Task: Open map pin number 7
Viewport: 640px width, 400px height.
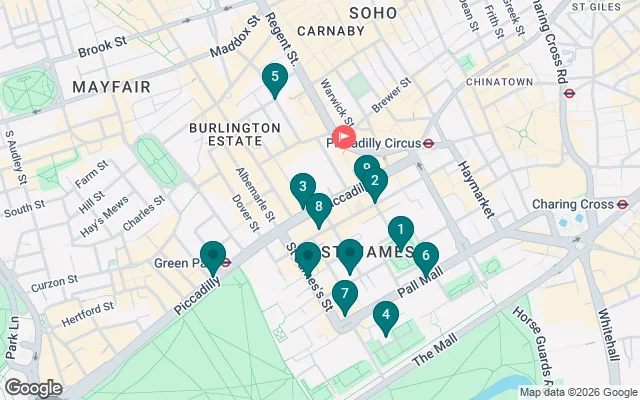Action: pos(344,295)
